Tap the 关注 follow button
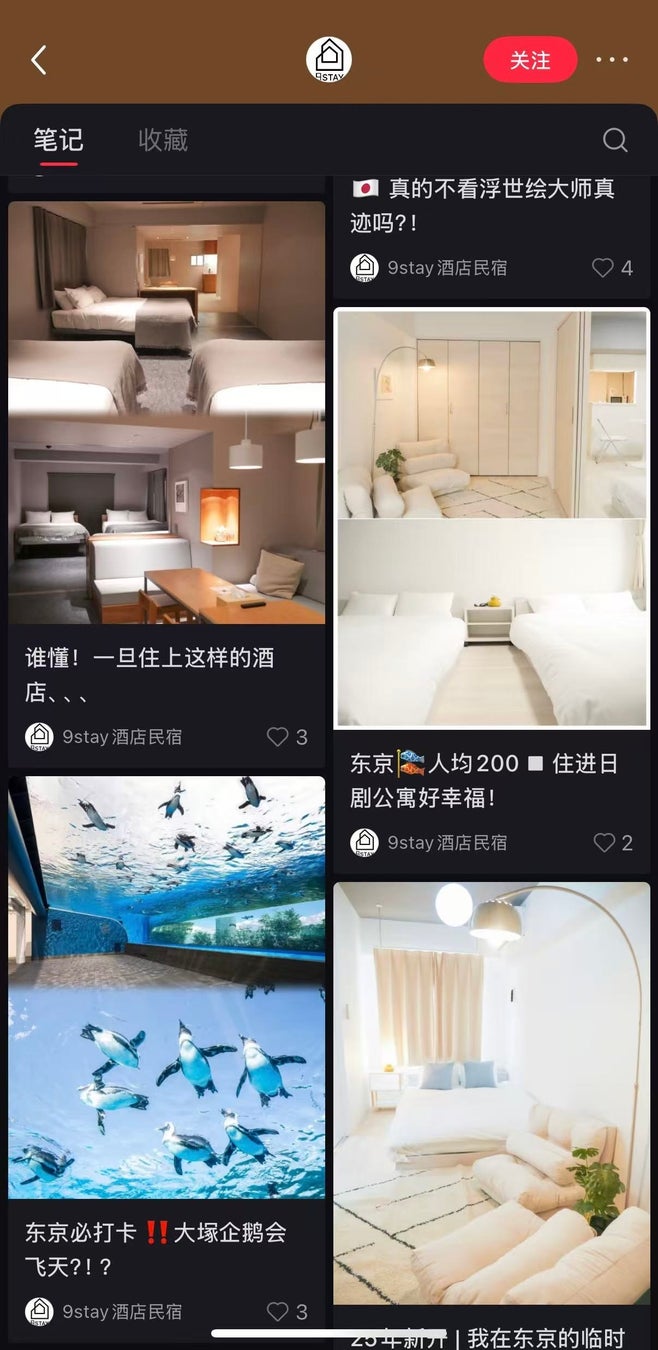 [530, 60]
